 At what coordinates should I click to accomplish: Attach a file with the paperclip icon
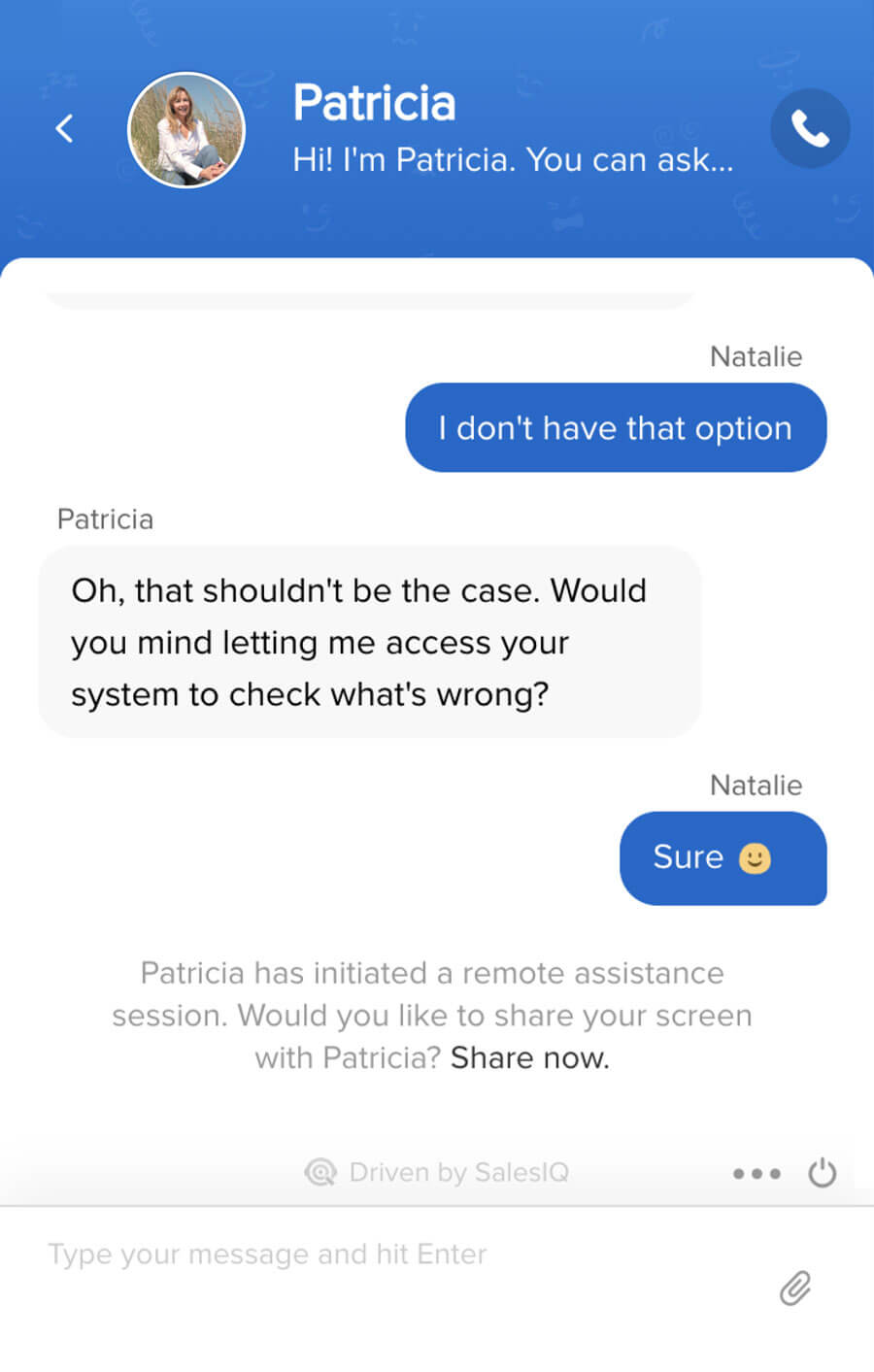(795, 1288)
